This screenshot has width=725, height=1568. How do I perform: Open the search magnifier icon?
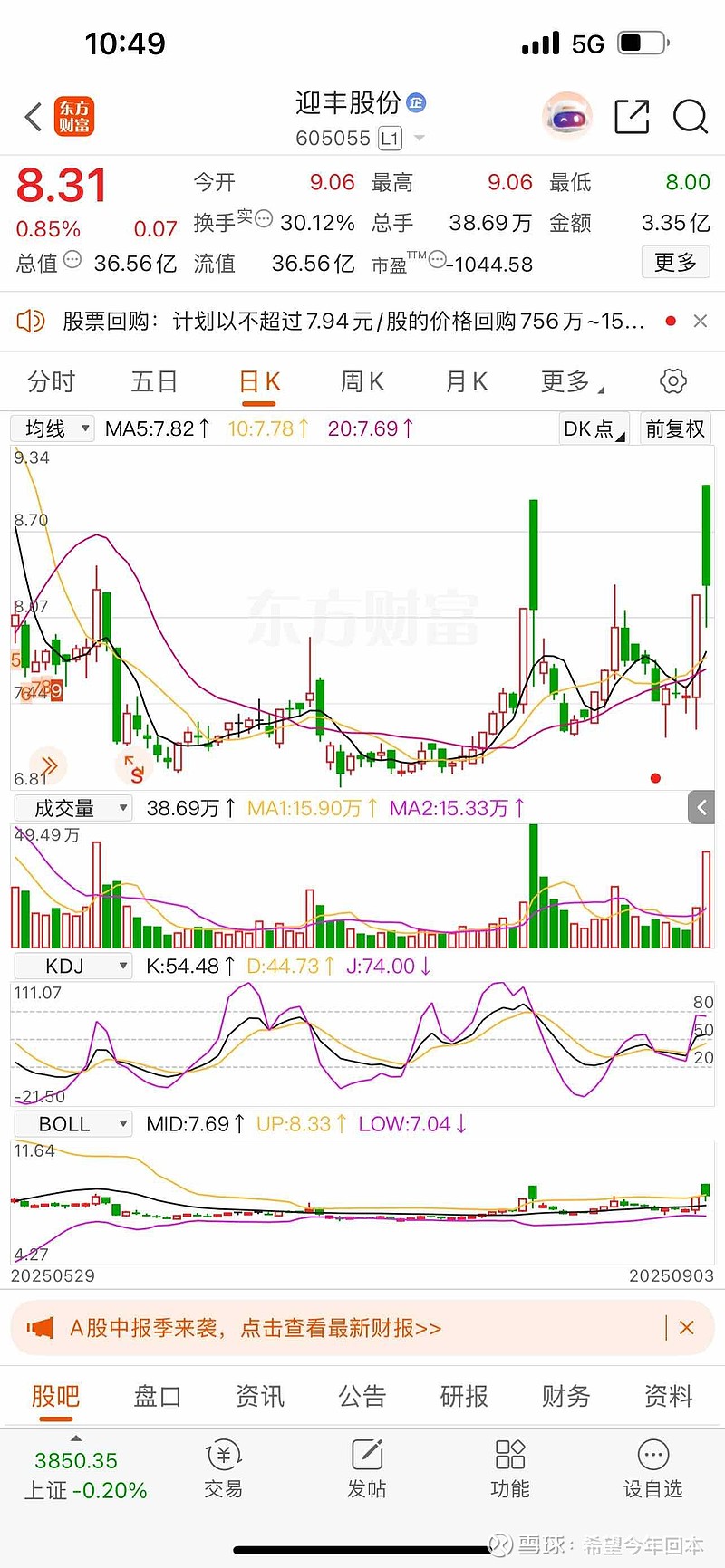[690, 117]
